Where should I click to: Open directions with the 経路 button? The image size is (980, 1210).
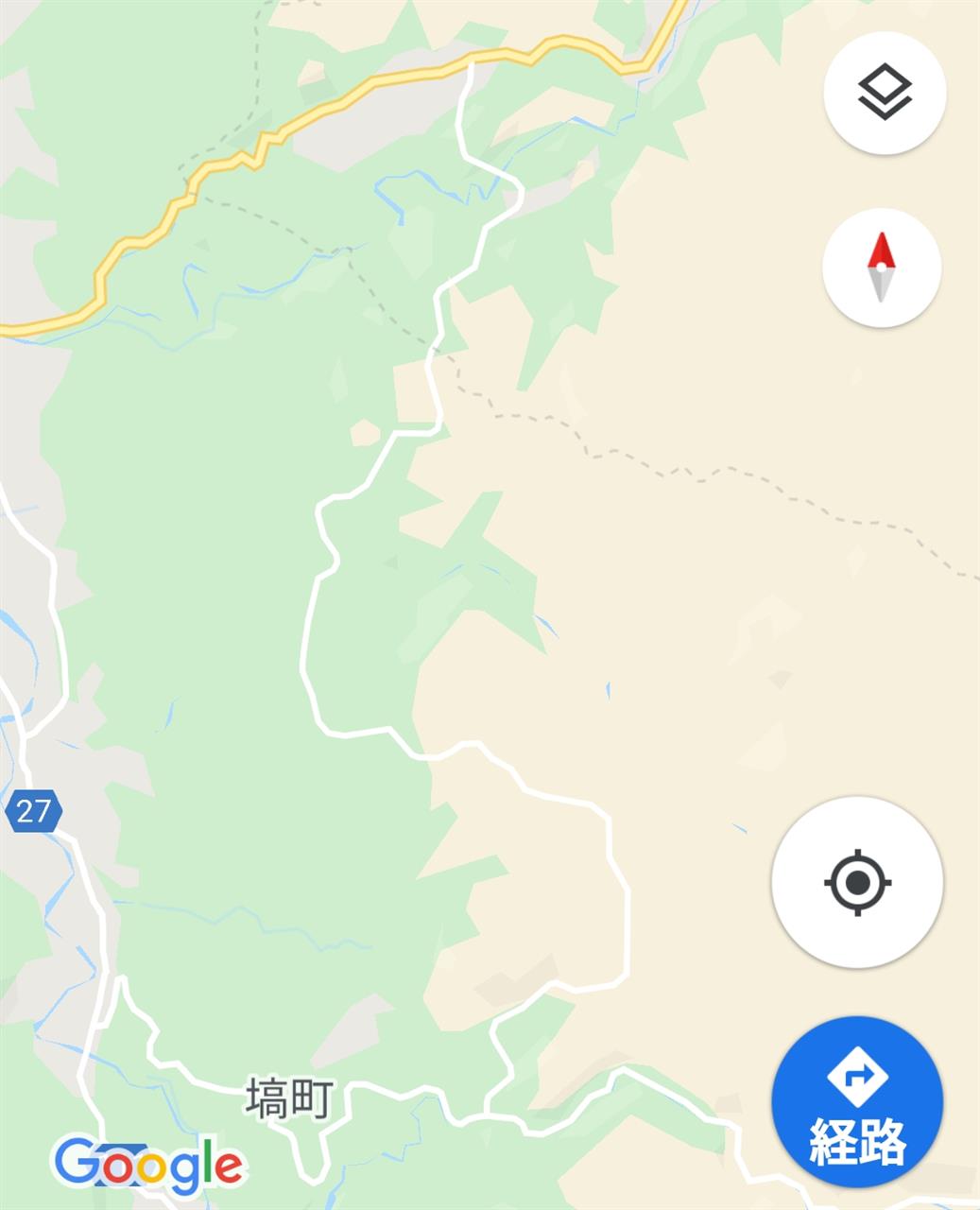point(857,1101)
